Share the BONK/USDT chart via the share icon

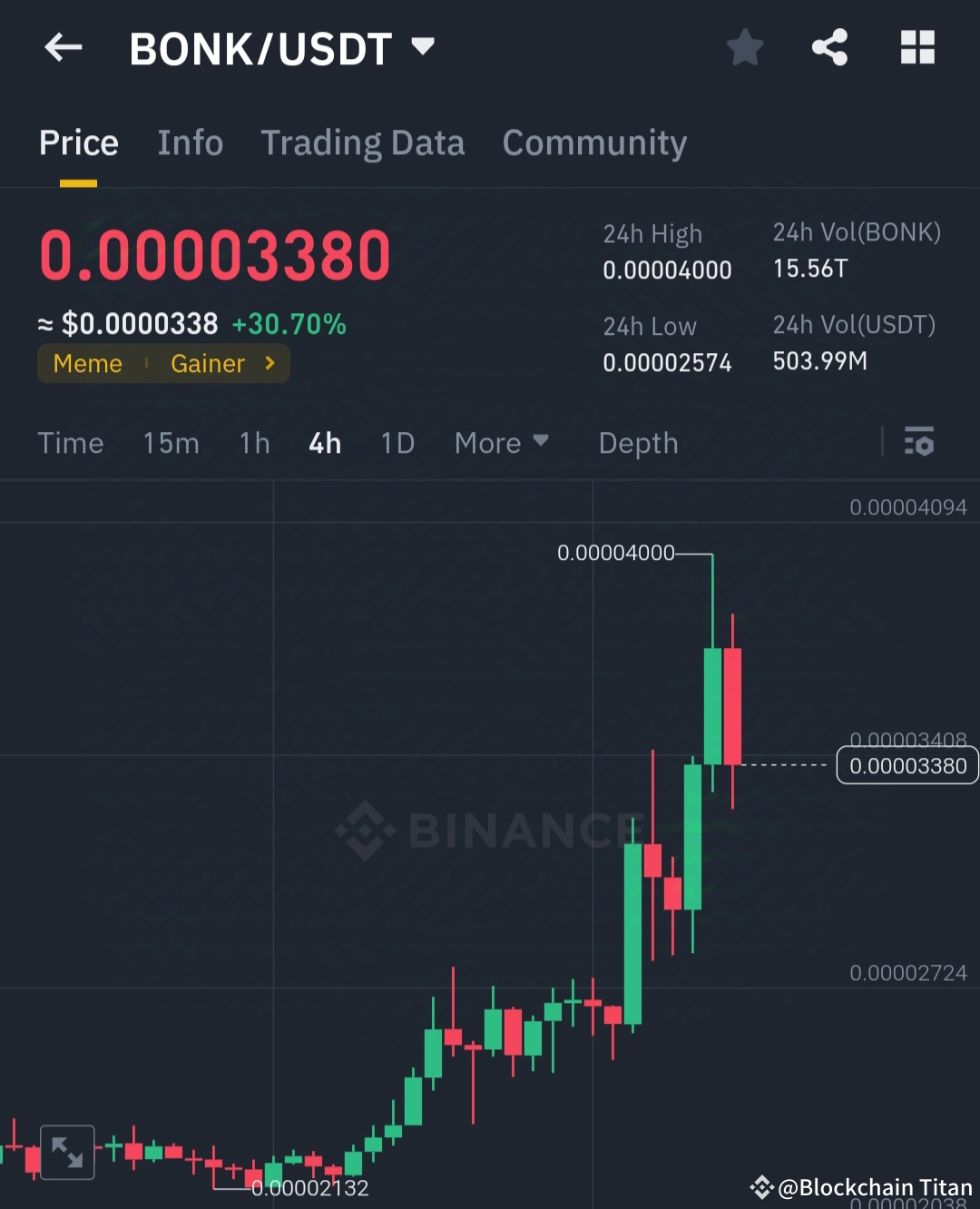(830, 47)
